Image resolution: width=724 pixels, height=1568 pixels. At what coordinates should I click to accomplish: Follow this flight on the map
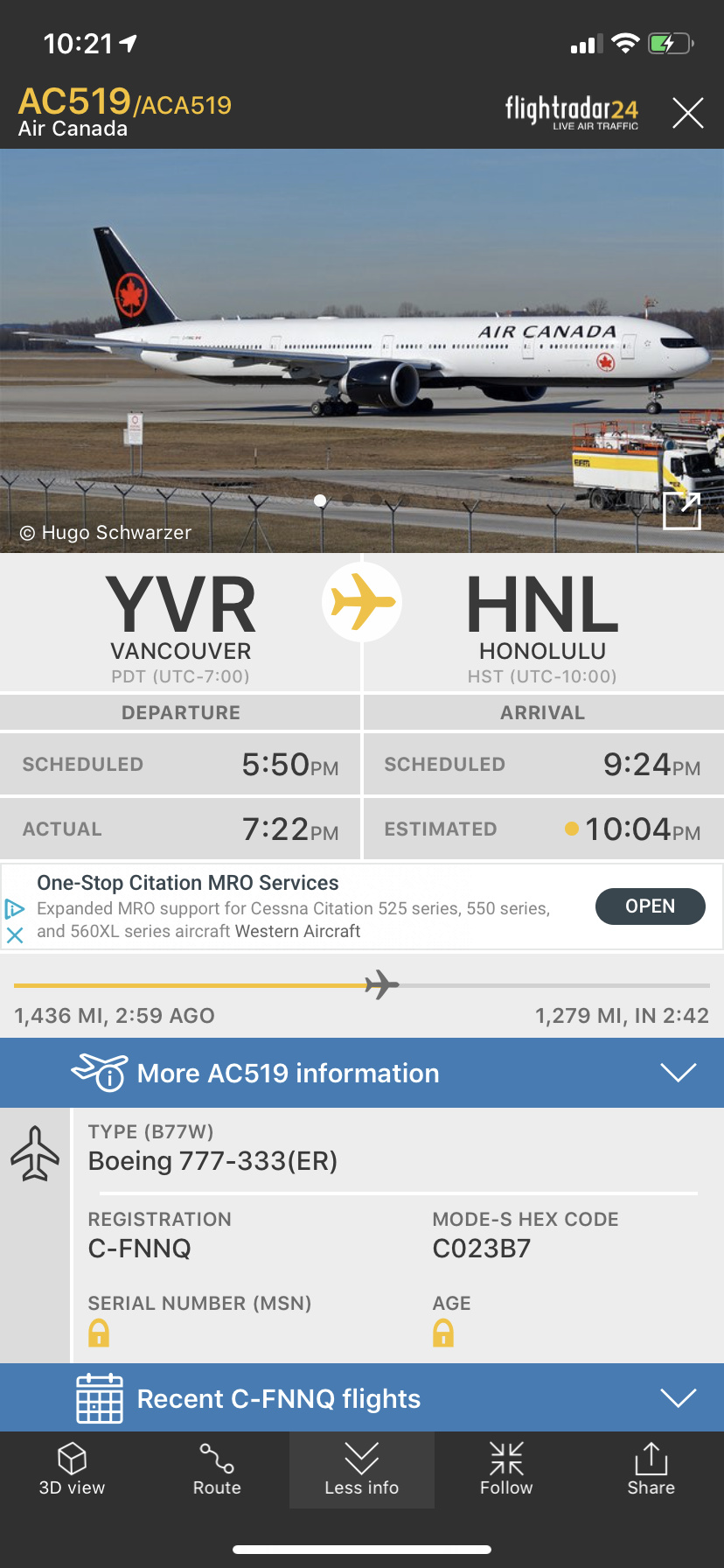point(506,1470)
